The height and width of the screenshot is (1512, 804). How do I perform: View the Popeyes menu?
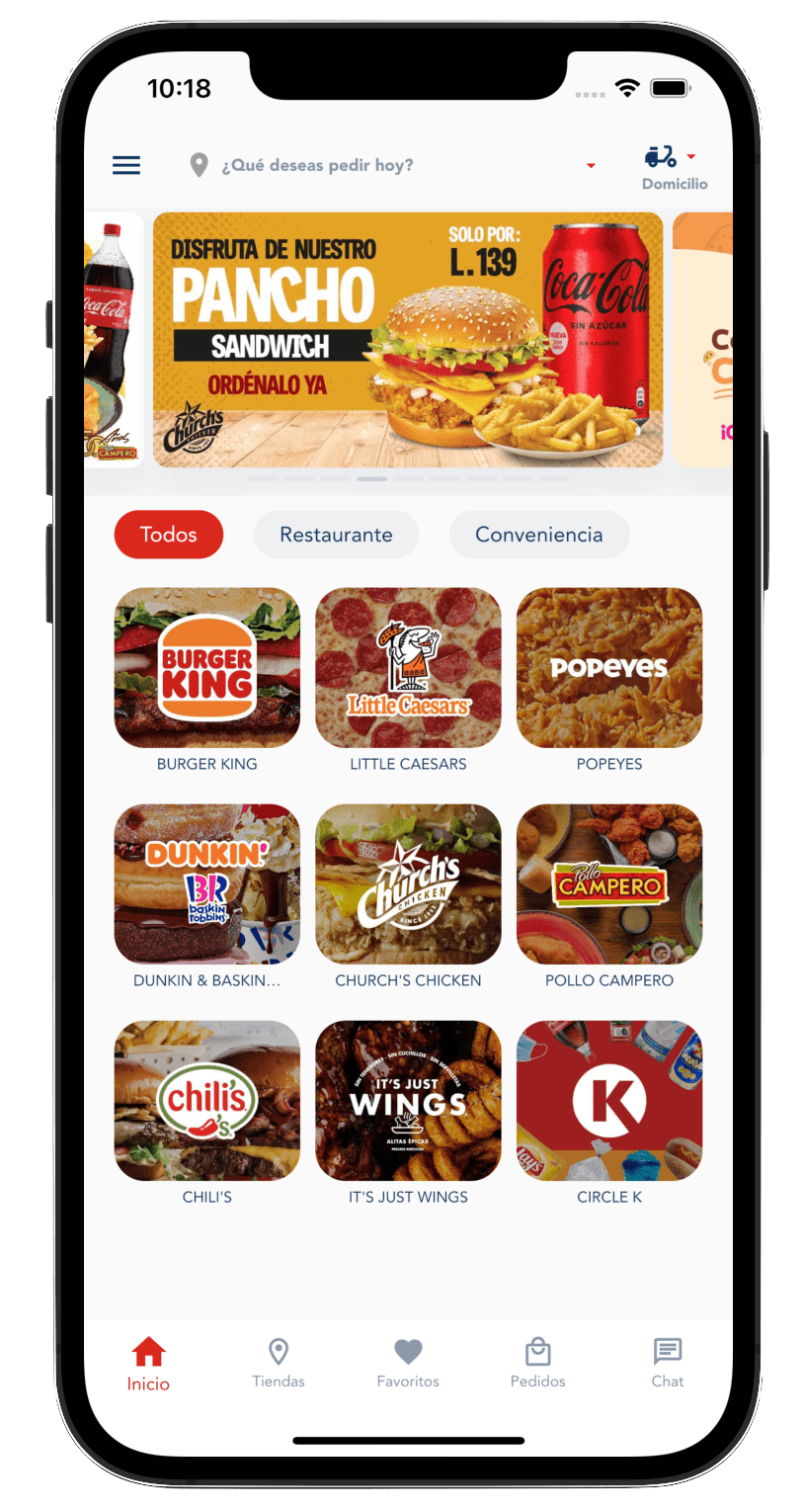pyautogui.click(x=609, y=668)
